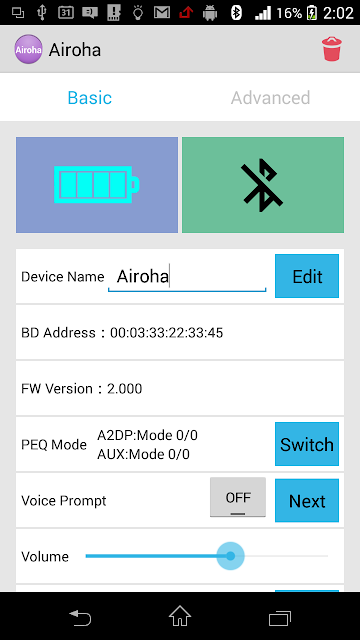
Task: Tap Next for Voice Prompt
Action: pos(307,500)
